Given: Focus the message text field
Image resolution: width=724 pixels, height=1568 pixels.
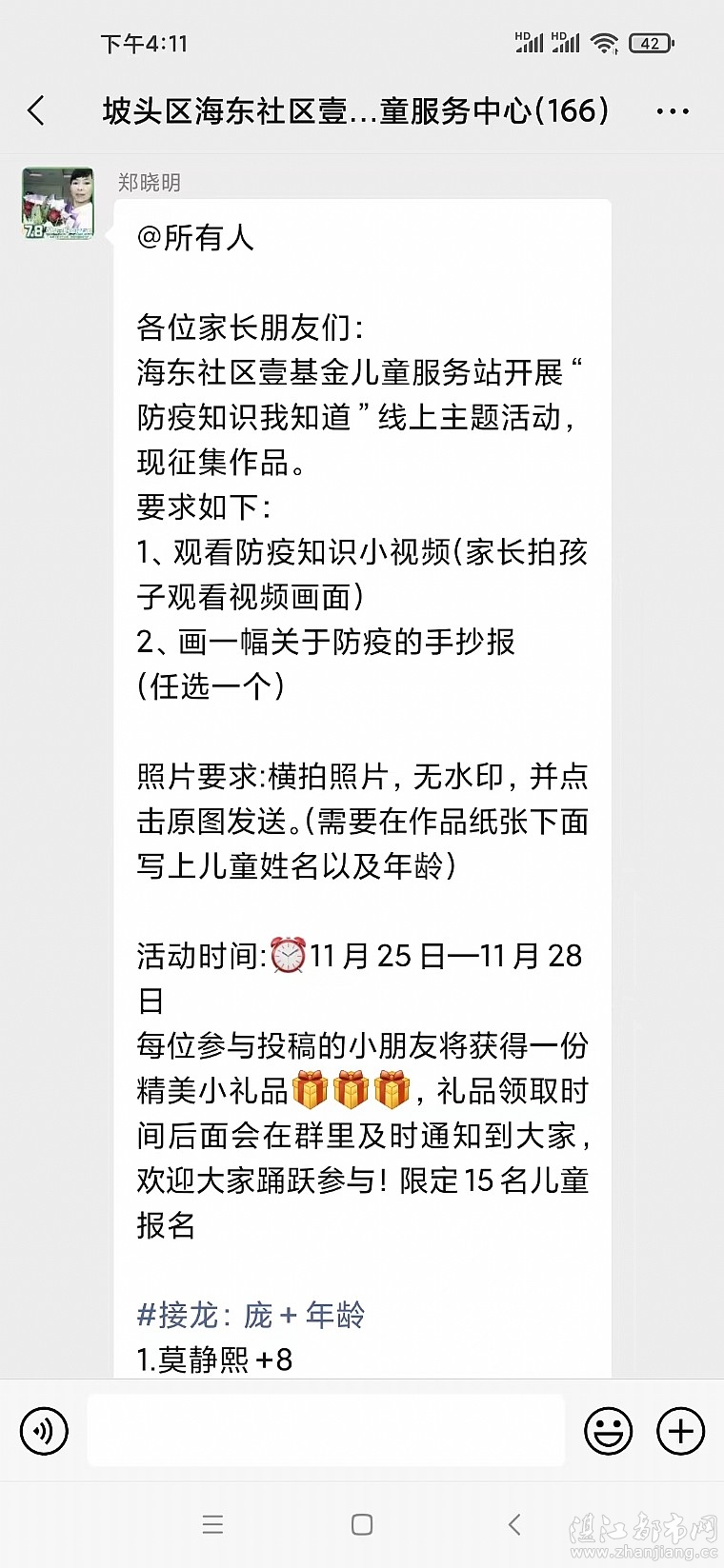Looking at the screenshot, I should point(326,1431).
